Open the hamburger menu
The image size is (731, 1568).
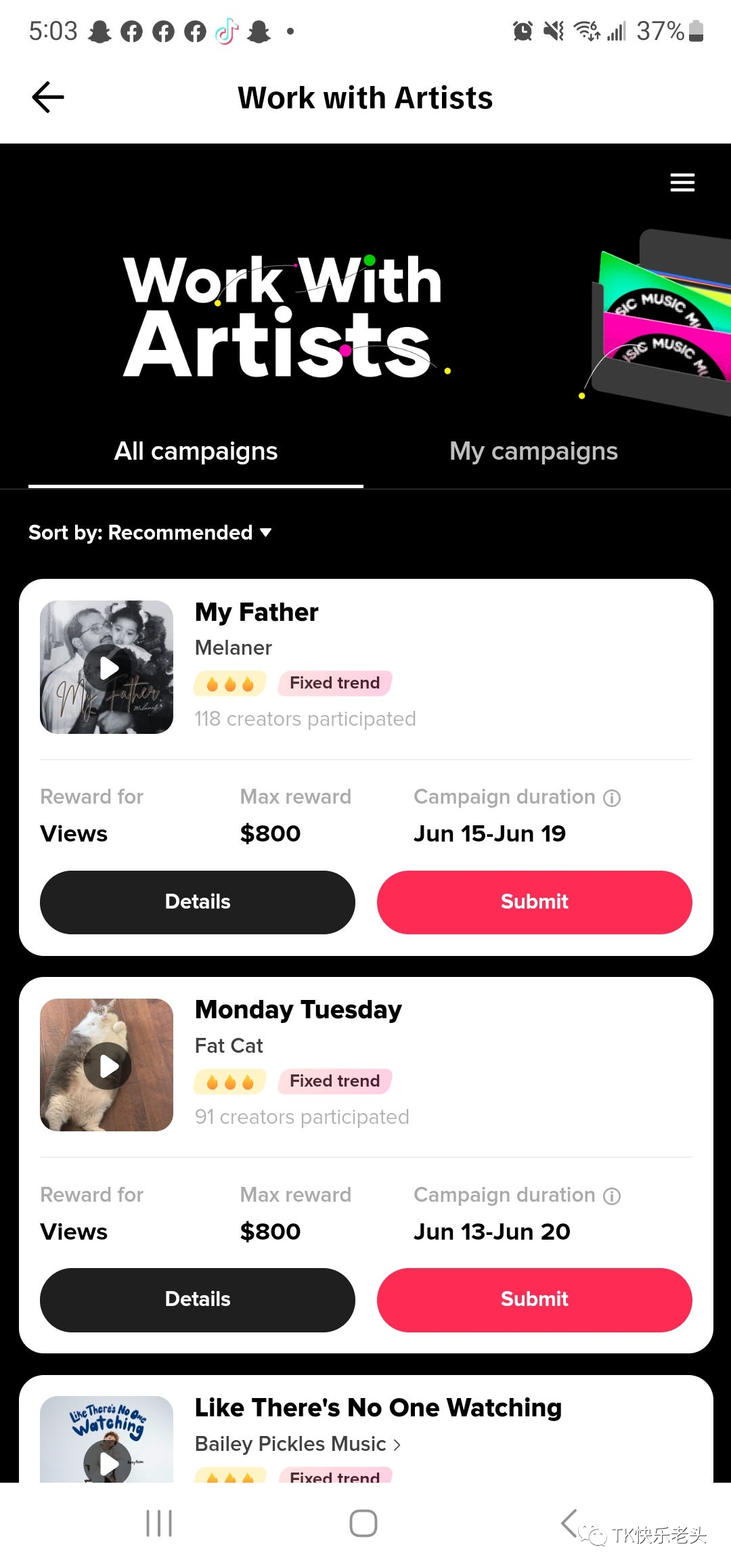(x=682, y=182)
